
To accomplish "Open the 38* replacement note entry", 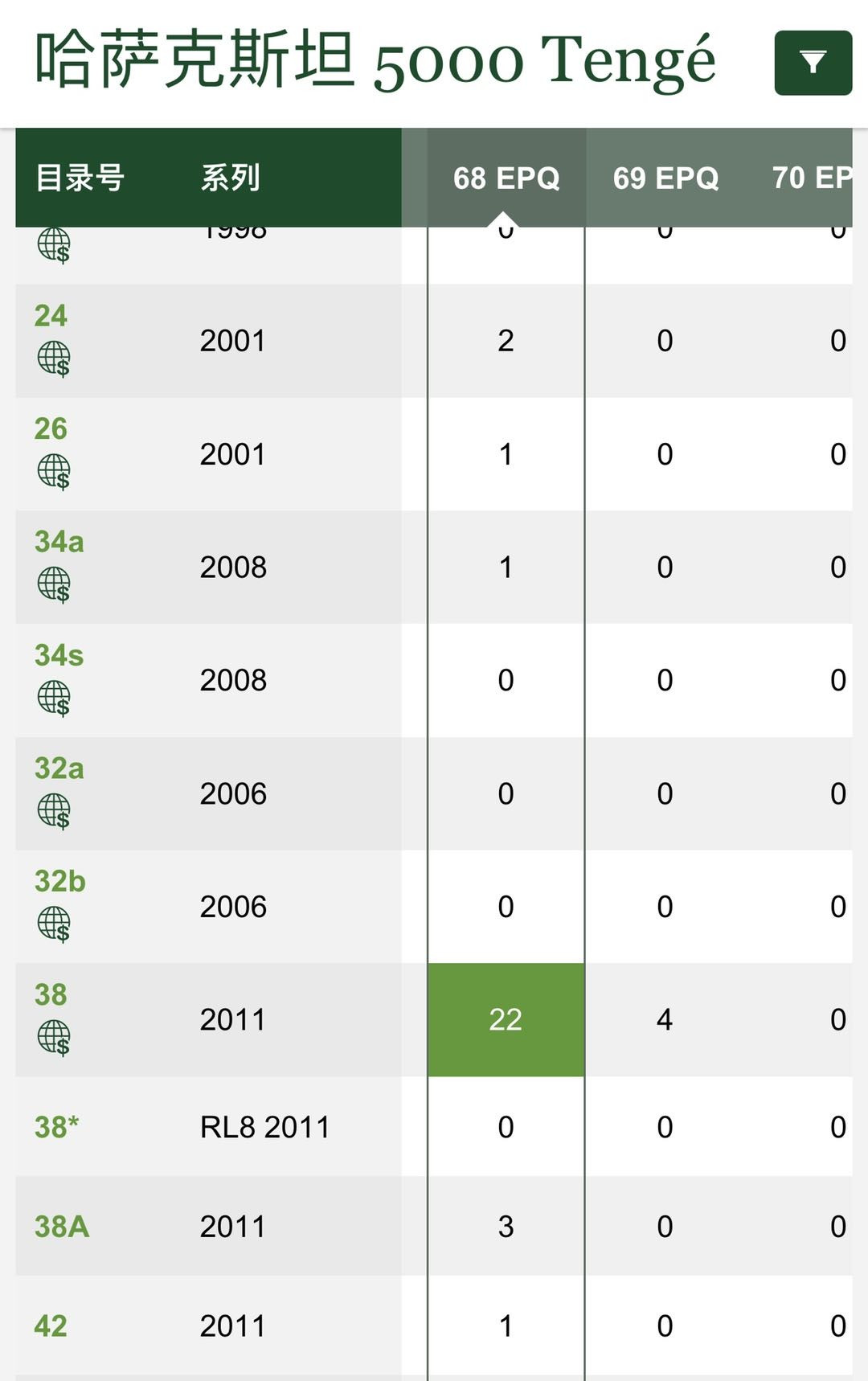I will tap(56, 1127).
